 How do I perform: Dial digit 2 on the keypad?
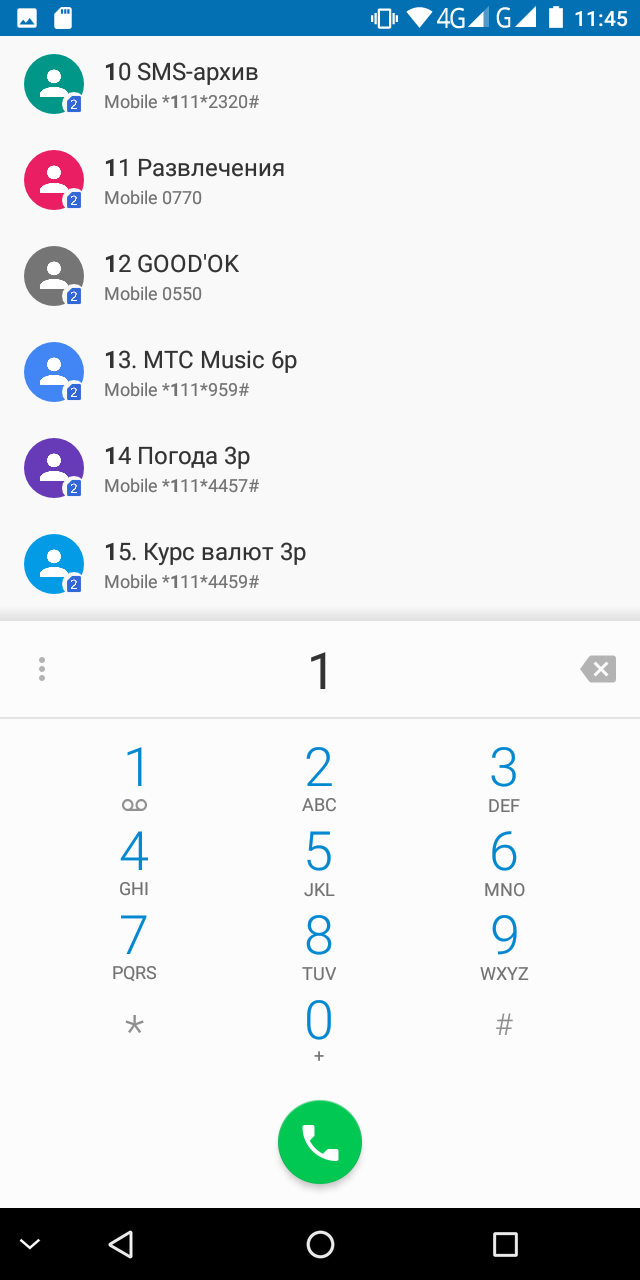point(319,778)
